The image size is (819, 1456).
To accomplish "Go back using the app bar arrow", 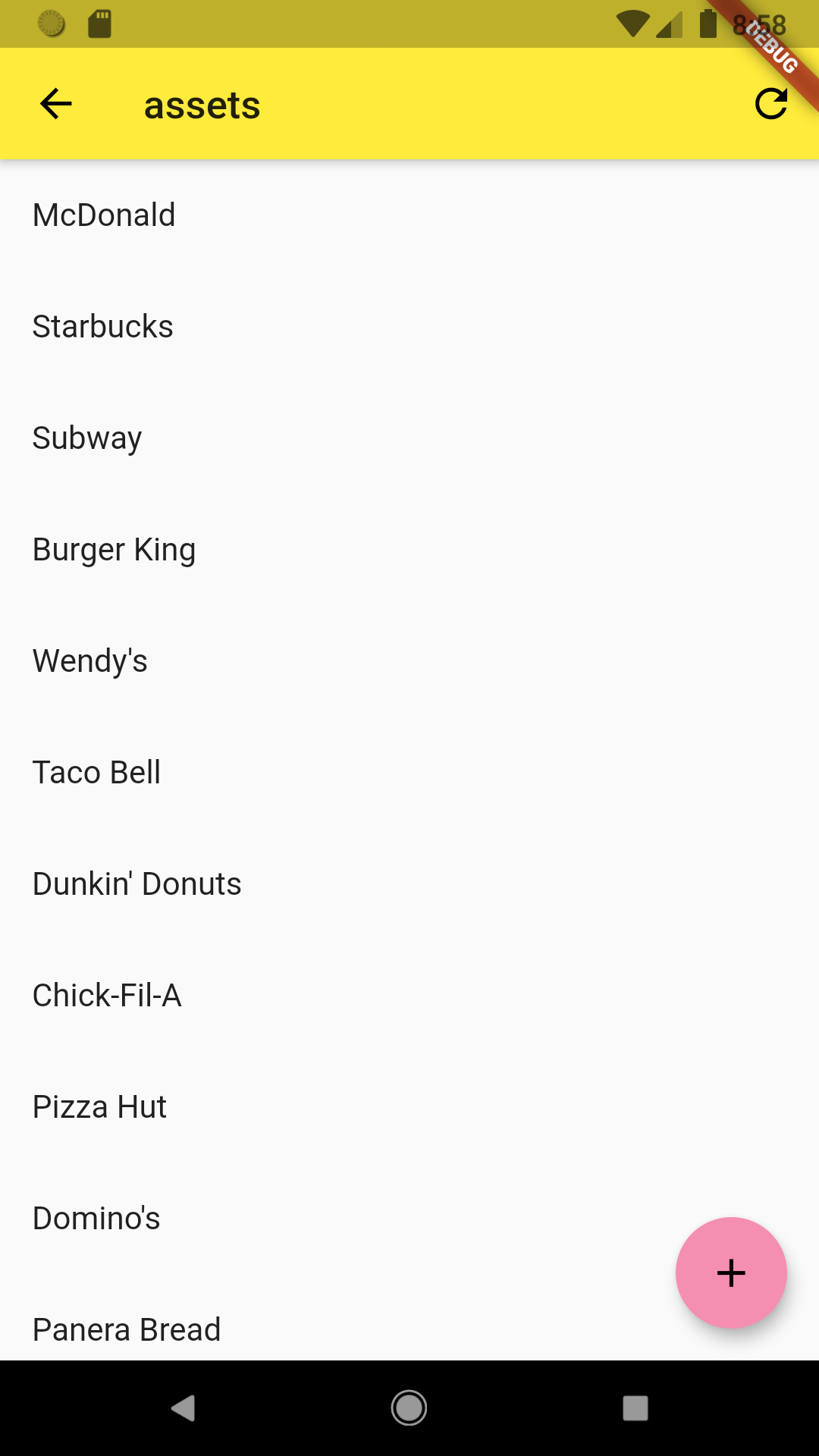I will pyautogui.click(x=55, y=104).
